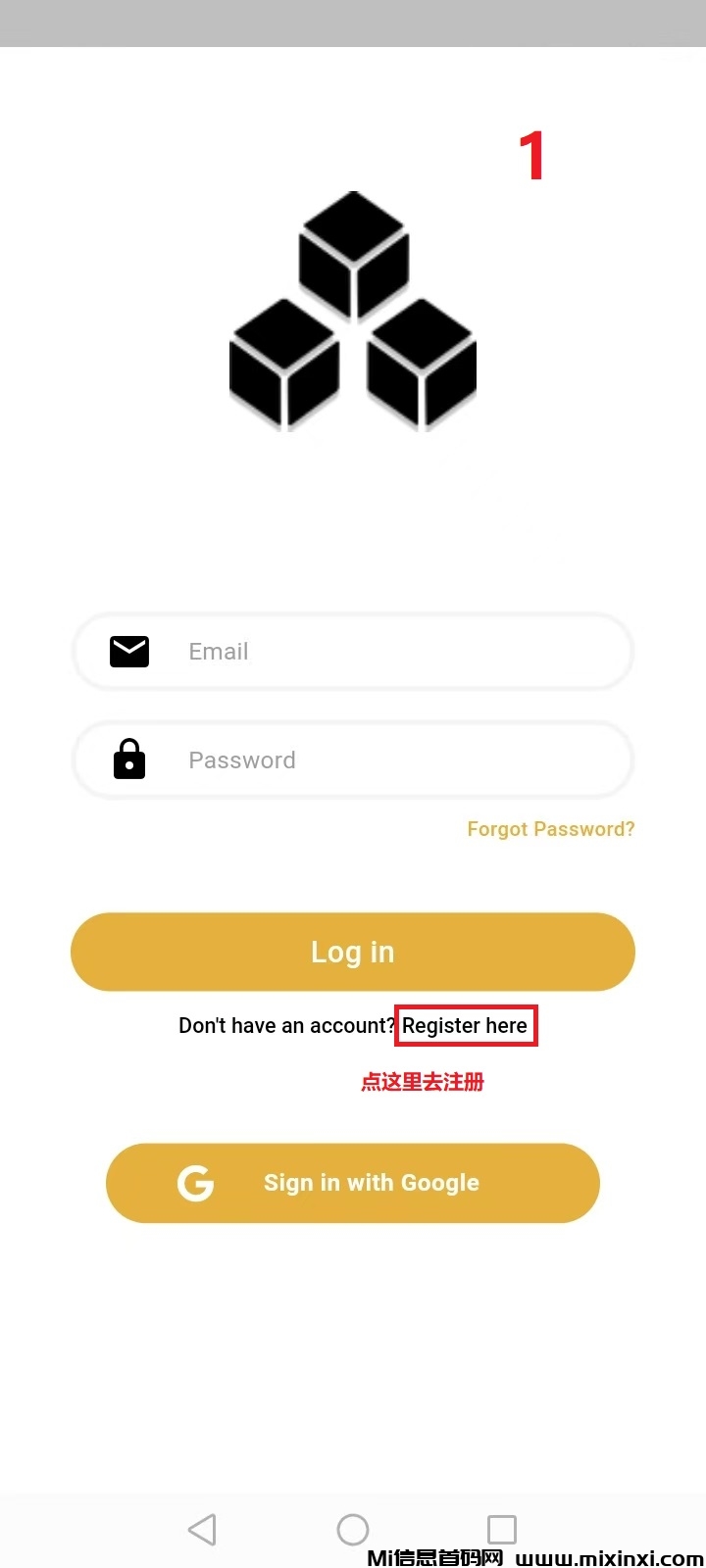This screenshot has width=706, height=1568.
Task: Tap the Log in button
Action: [x=353, y=952]
